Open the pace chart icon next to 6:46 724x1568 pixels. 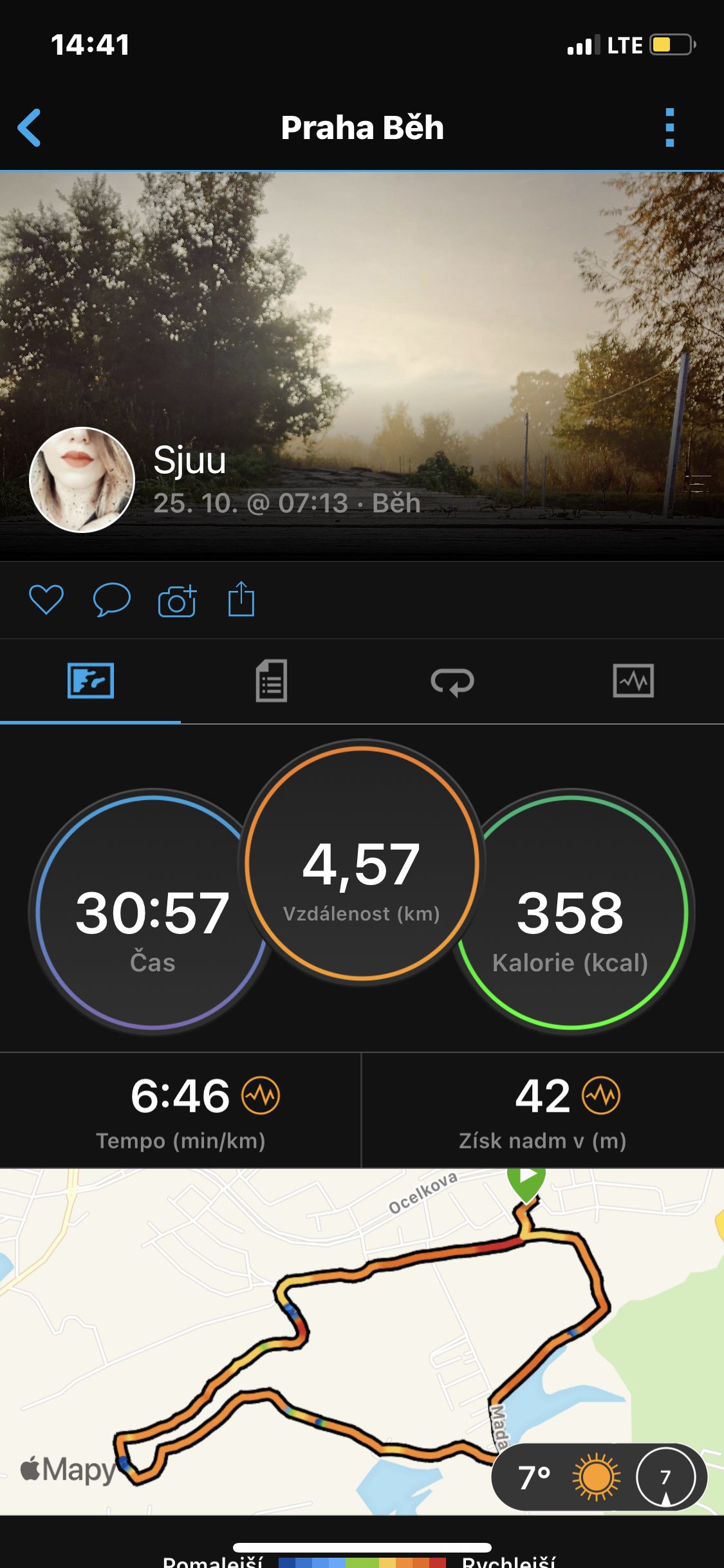point(261,1095)
